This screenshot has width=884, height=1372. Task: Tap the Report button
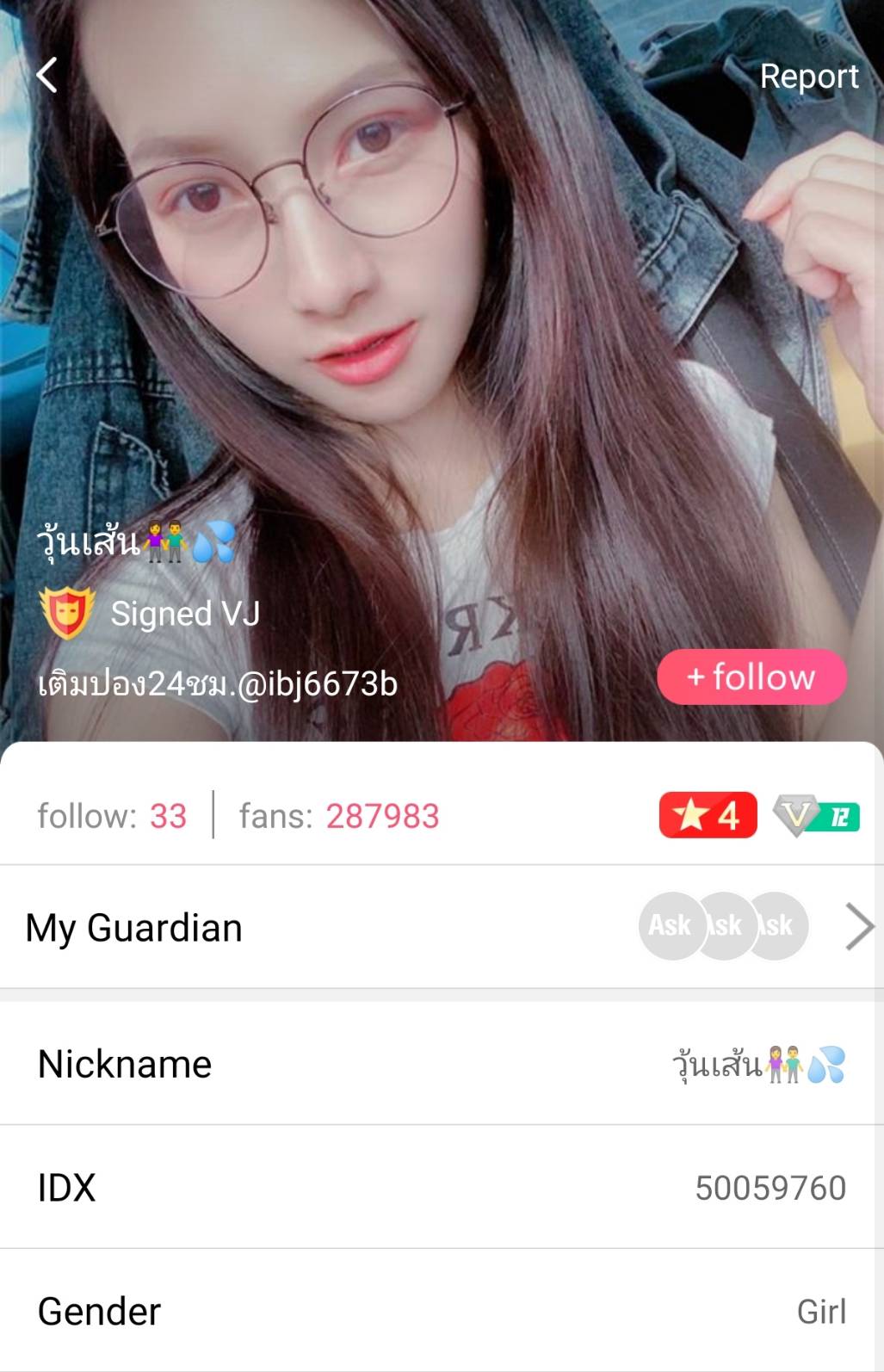click(x=808, y=76)
